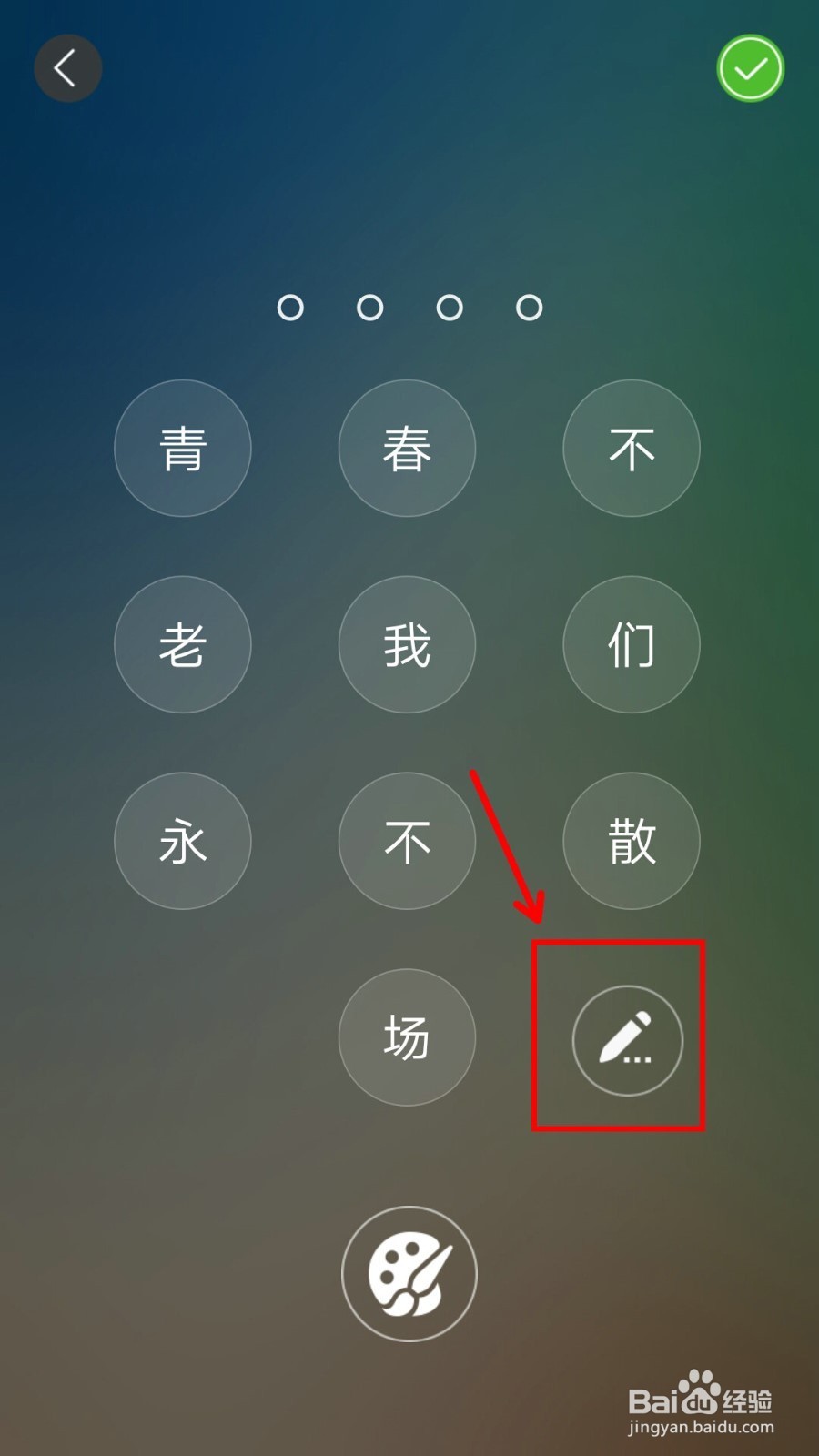Image resolution: width=819 pixels, height=1456 pixels.
Task: Open the color palette icon
Action: 408,1274
